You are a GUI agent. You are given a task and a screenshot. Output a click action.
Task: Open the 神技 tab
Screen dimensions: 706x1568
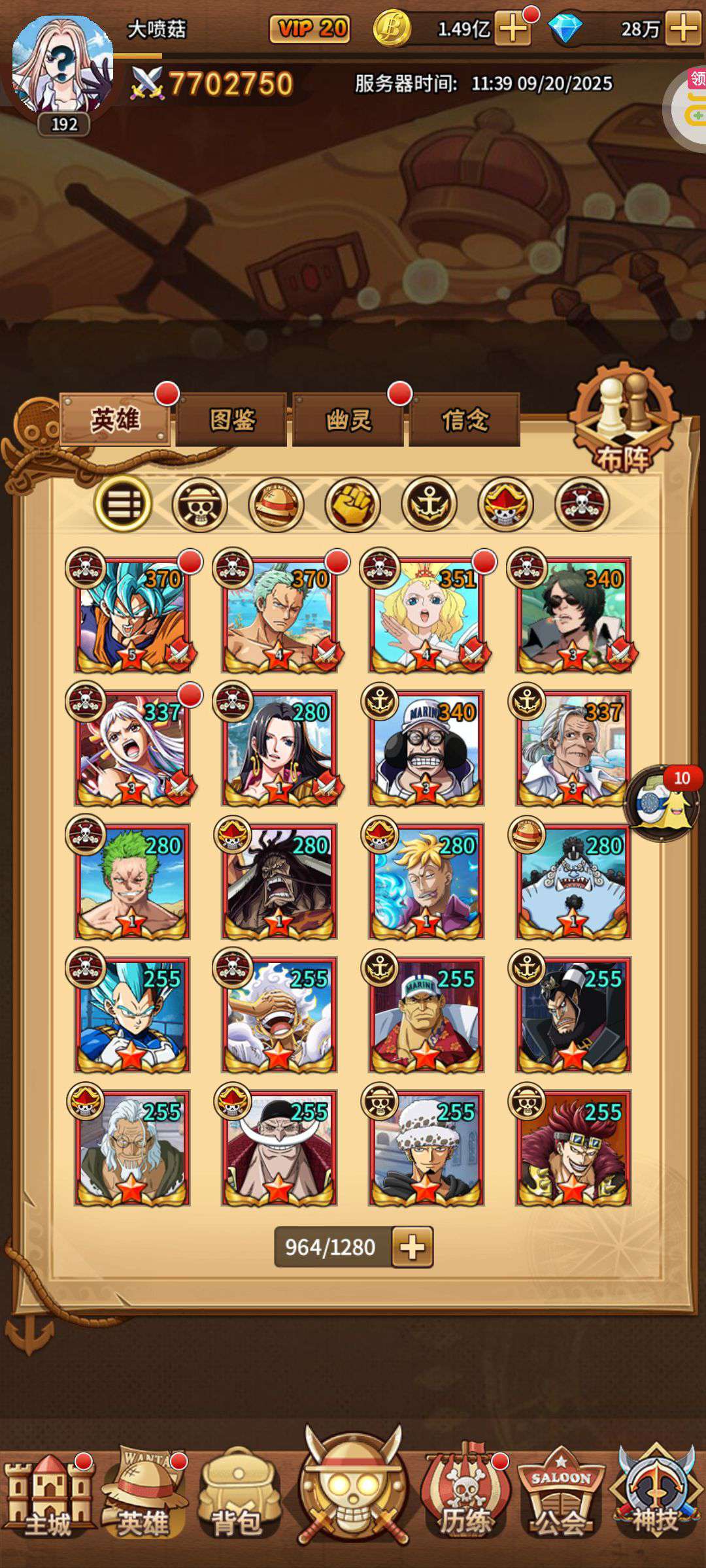click(x=656, y=1497)
